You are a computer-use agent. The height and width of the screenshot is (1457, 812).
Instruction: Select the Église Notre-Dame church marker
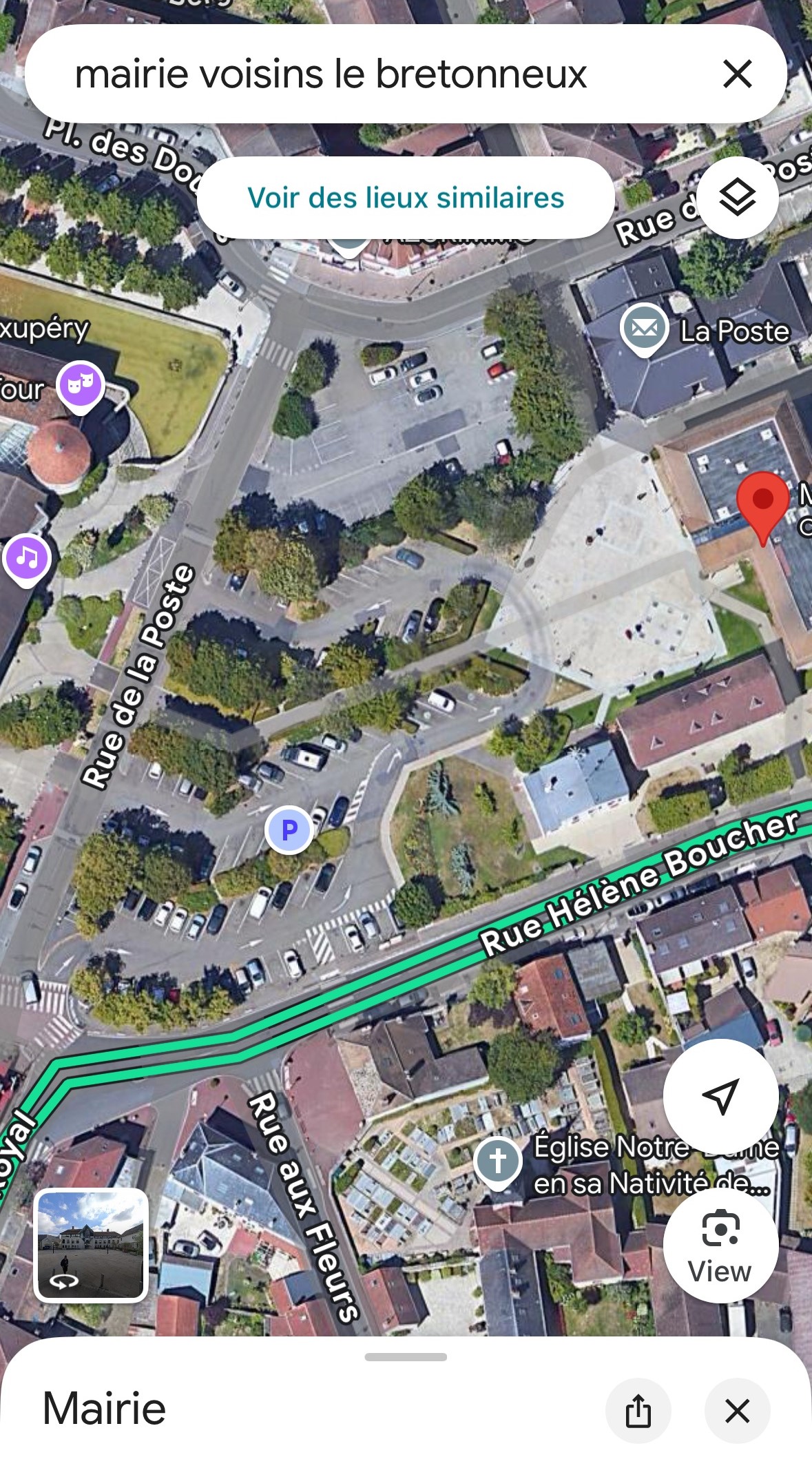coord(498,1160)
